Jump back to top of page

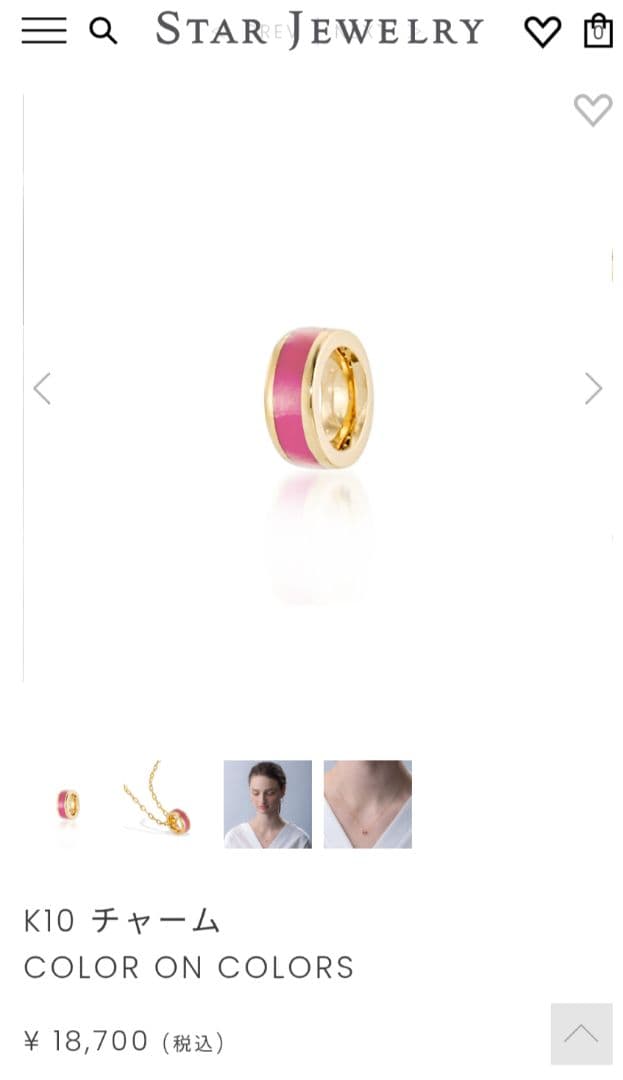point(581,1034)
